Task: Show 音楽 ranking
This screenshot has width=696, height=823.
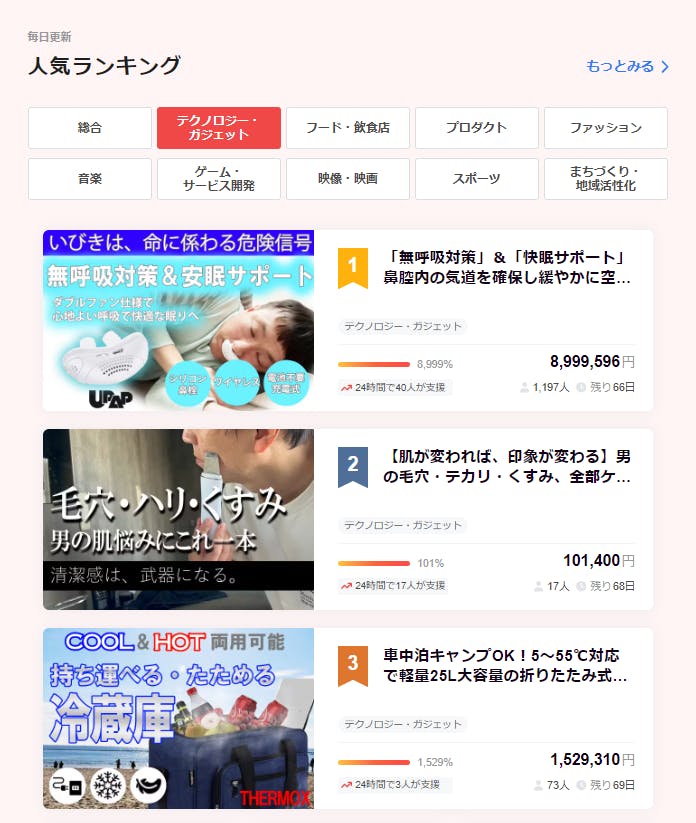Action: coord(90,179)
